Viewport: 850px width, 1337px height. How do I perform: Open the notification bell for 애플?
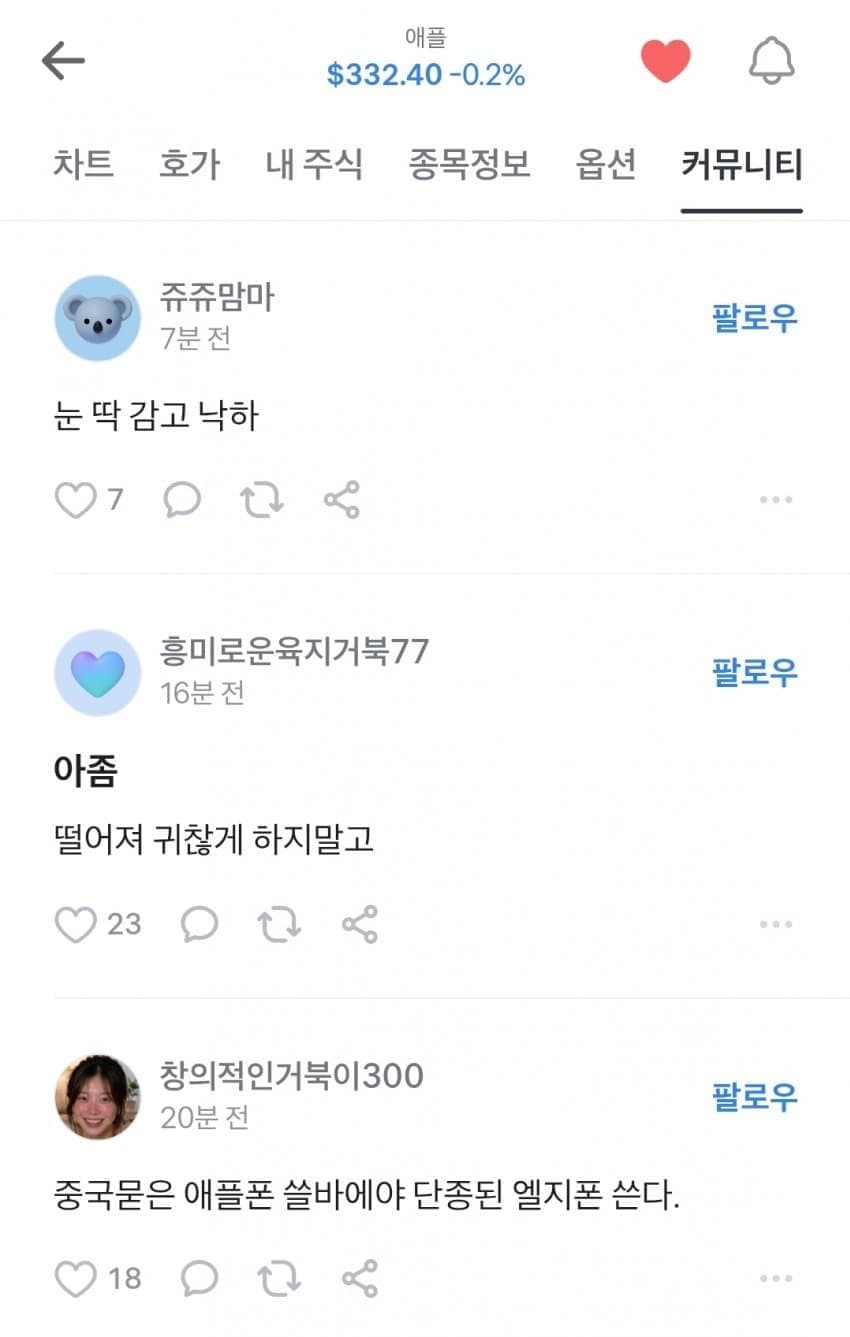tap(772, 61)
